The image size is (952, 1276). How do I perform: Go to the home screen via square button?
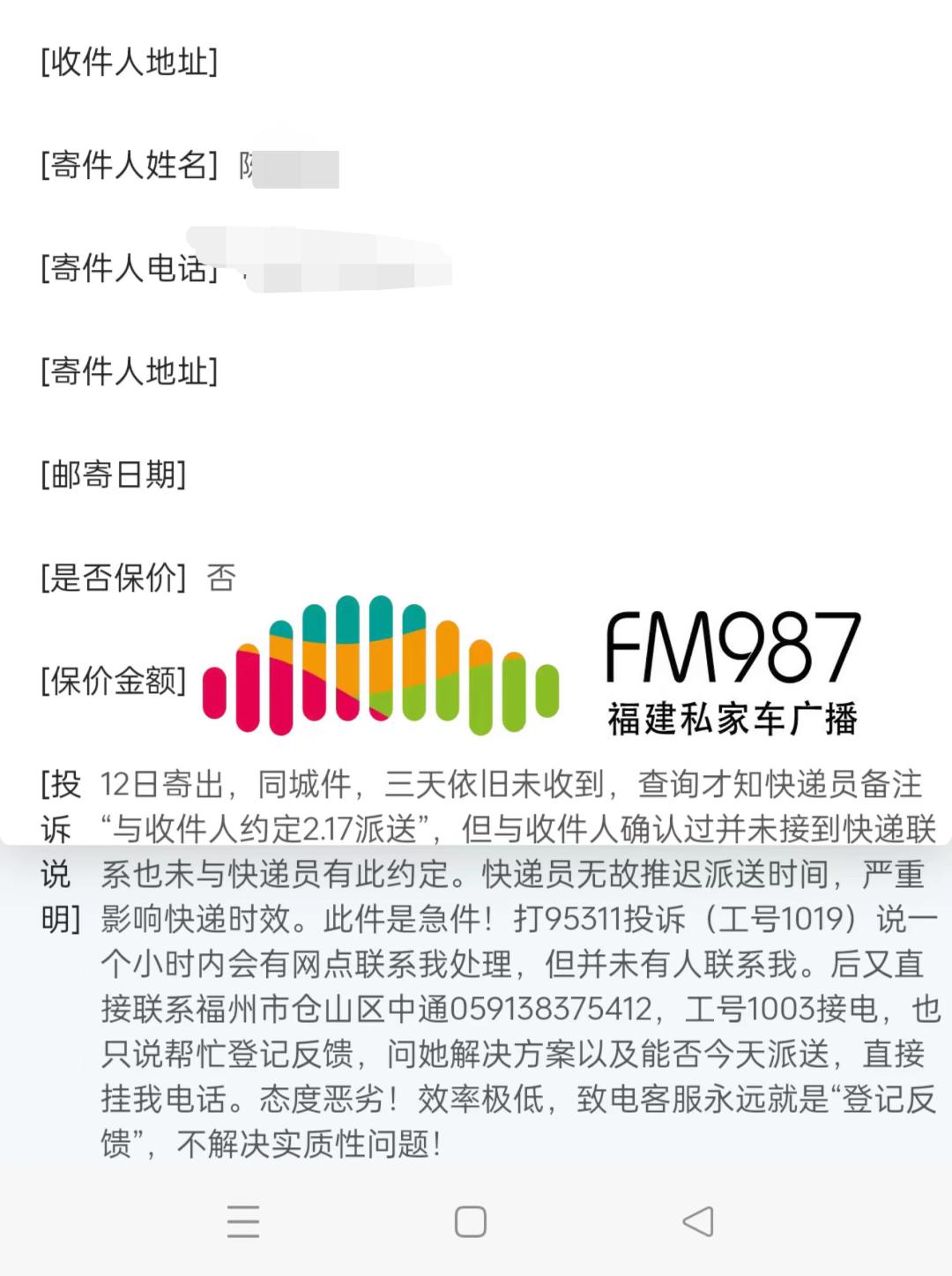tap(471, 1221)
